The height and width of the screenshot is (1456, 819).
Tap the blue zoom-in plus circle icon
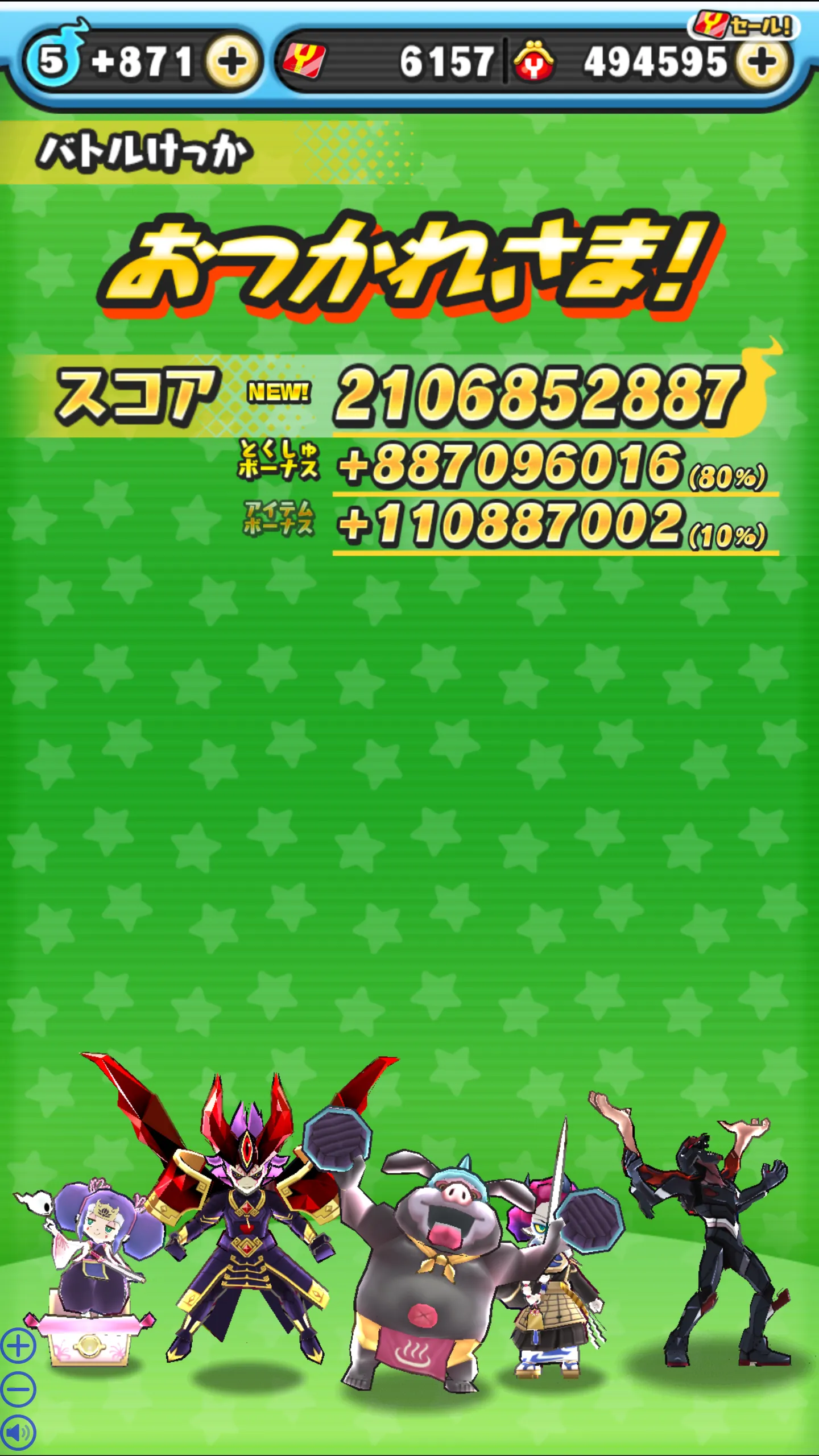pyautogui.click(x=19, y=1346)
